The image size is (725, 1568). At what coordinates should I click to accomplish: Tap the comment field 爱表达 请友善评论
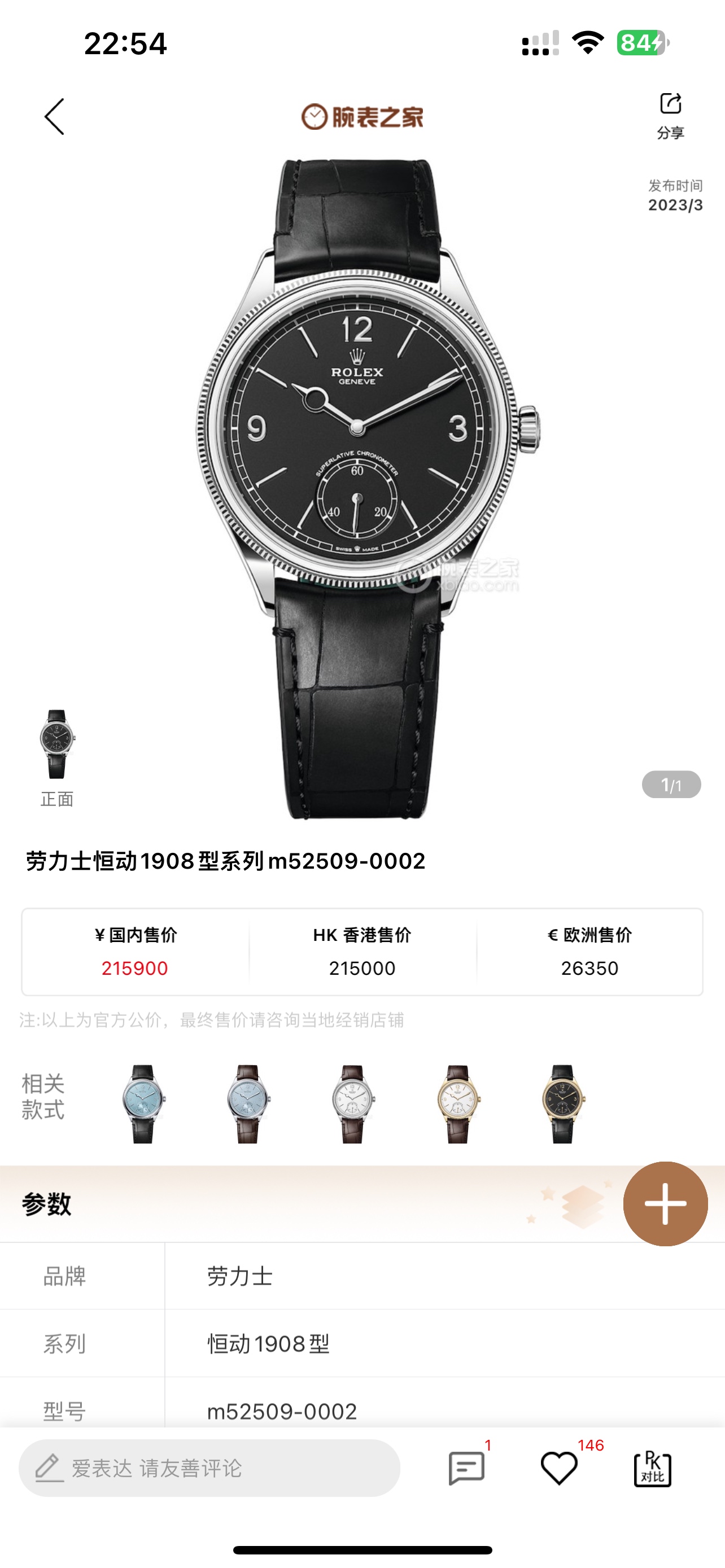click(x=209, y=1468)
